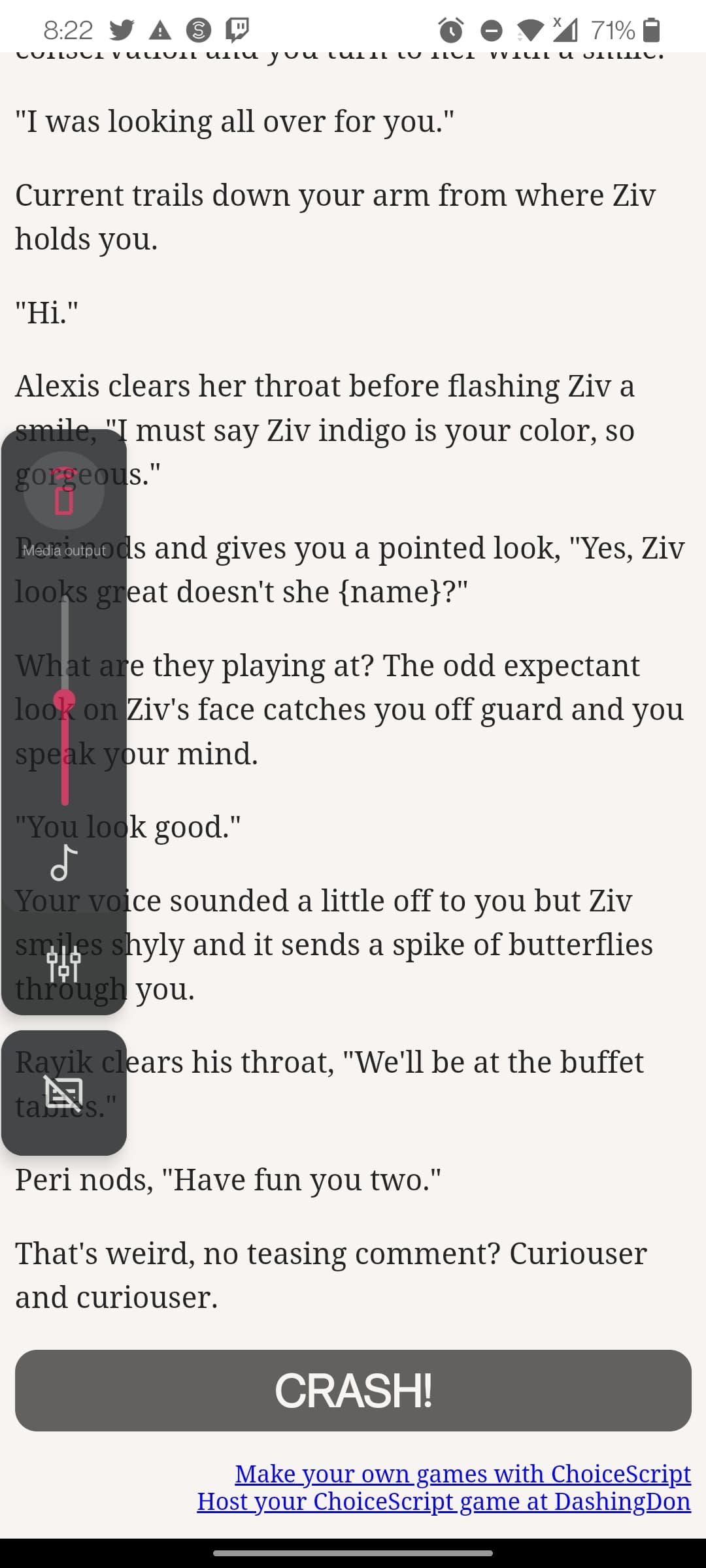
Task: Mute media with the music note icon
Action: [x=64, y=862]
